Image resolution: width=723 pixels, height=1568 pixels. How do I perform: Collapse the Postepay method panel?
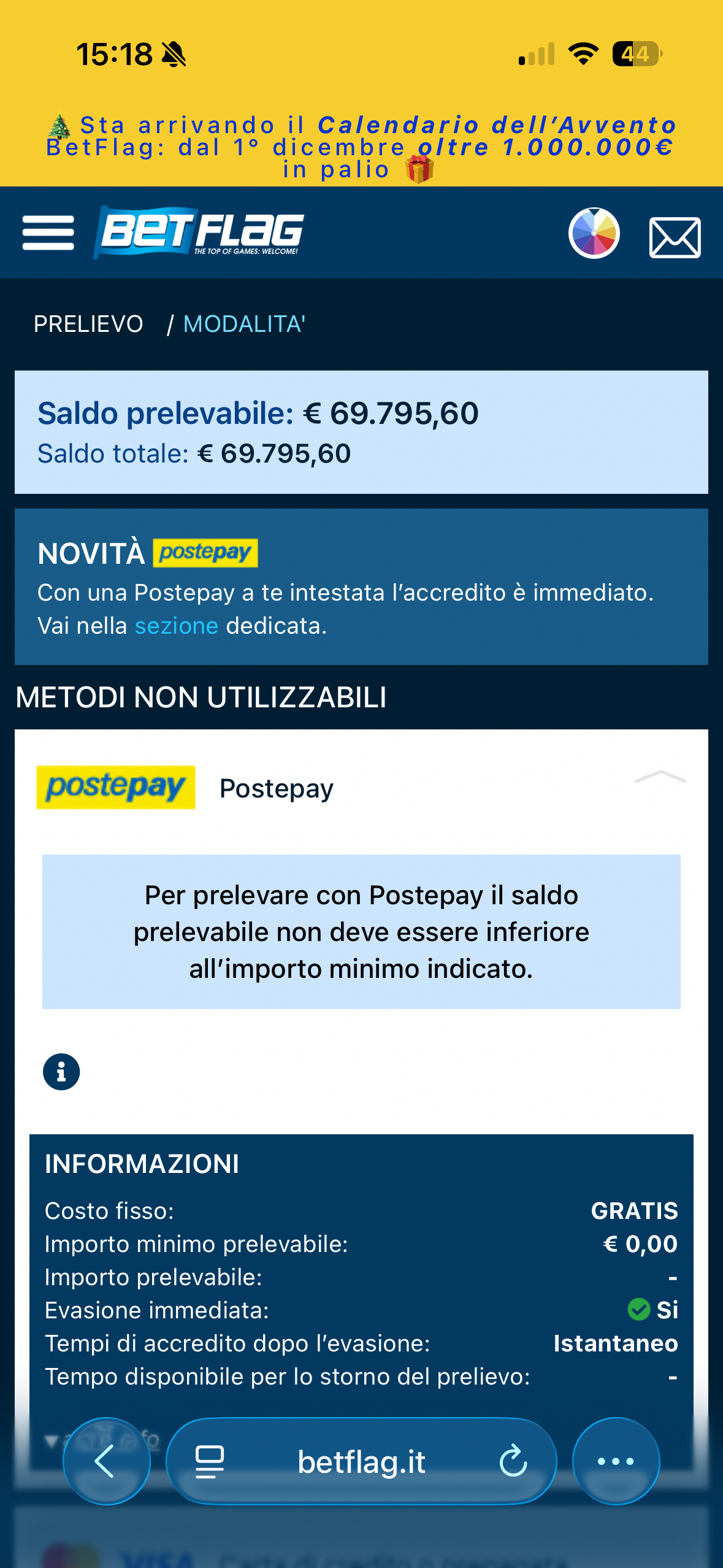pyautogui.click(x=660, y=778)
